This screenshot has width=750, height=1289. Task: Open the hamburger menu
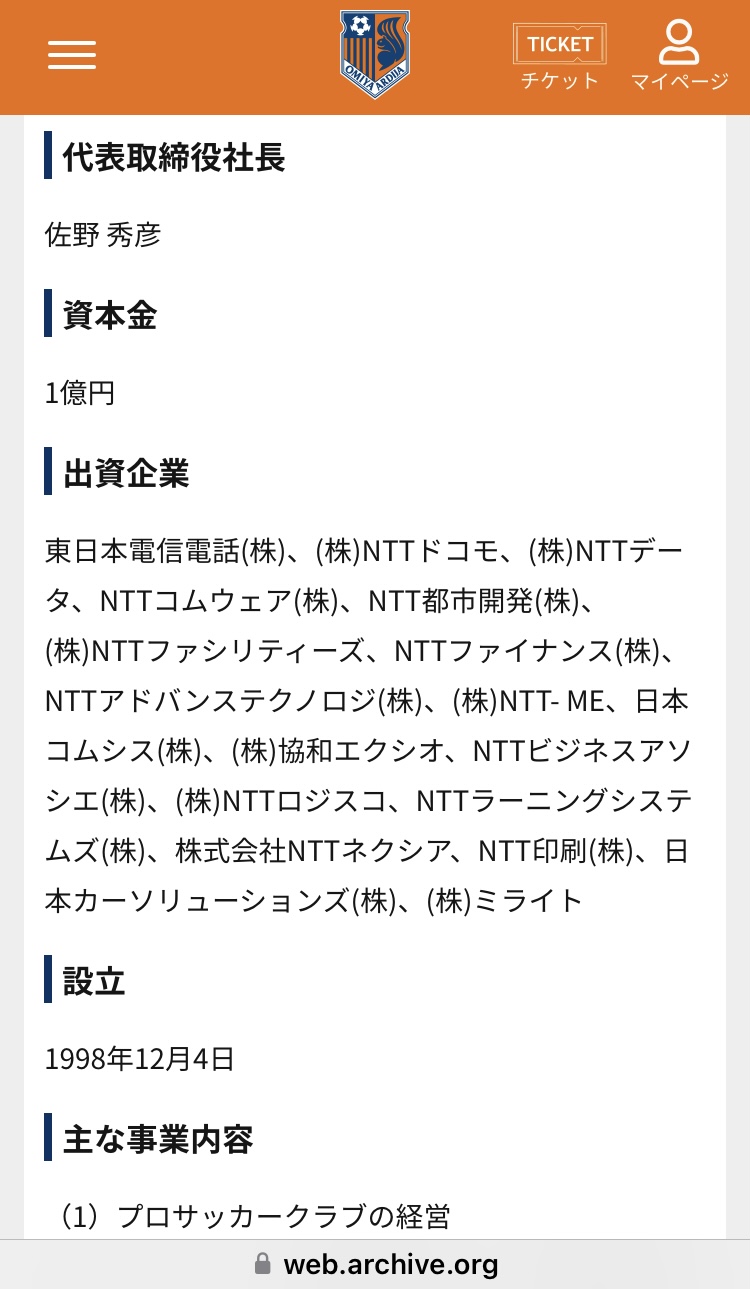(x=72, y=55)
